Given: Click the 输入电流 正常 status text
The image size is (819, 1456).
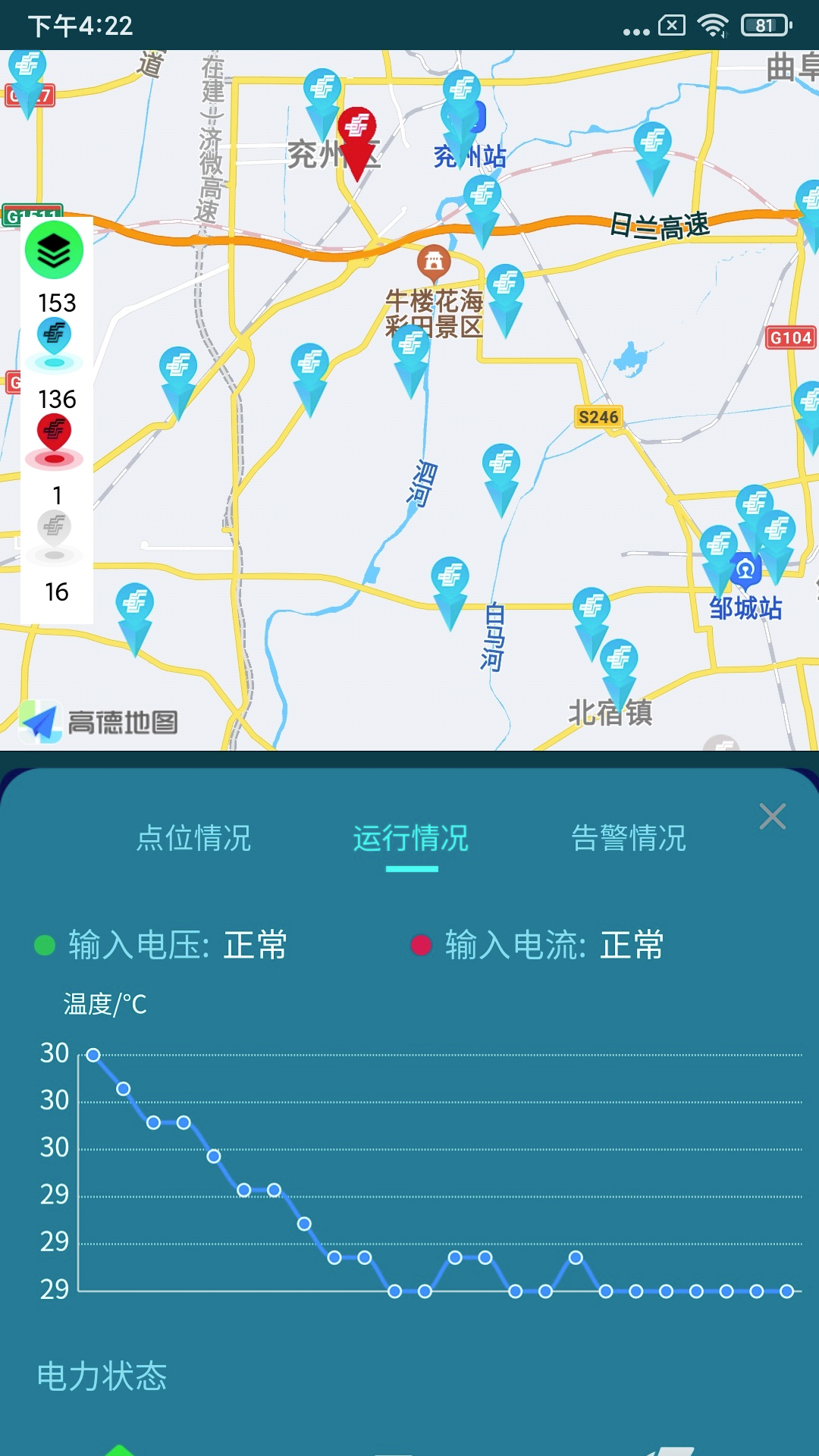Looking at the screenshot, I should (554, 944).
